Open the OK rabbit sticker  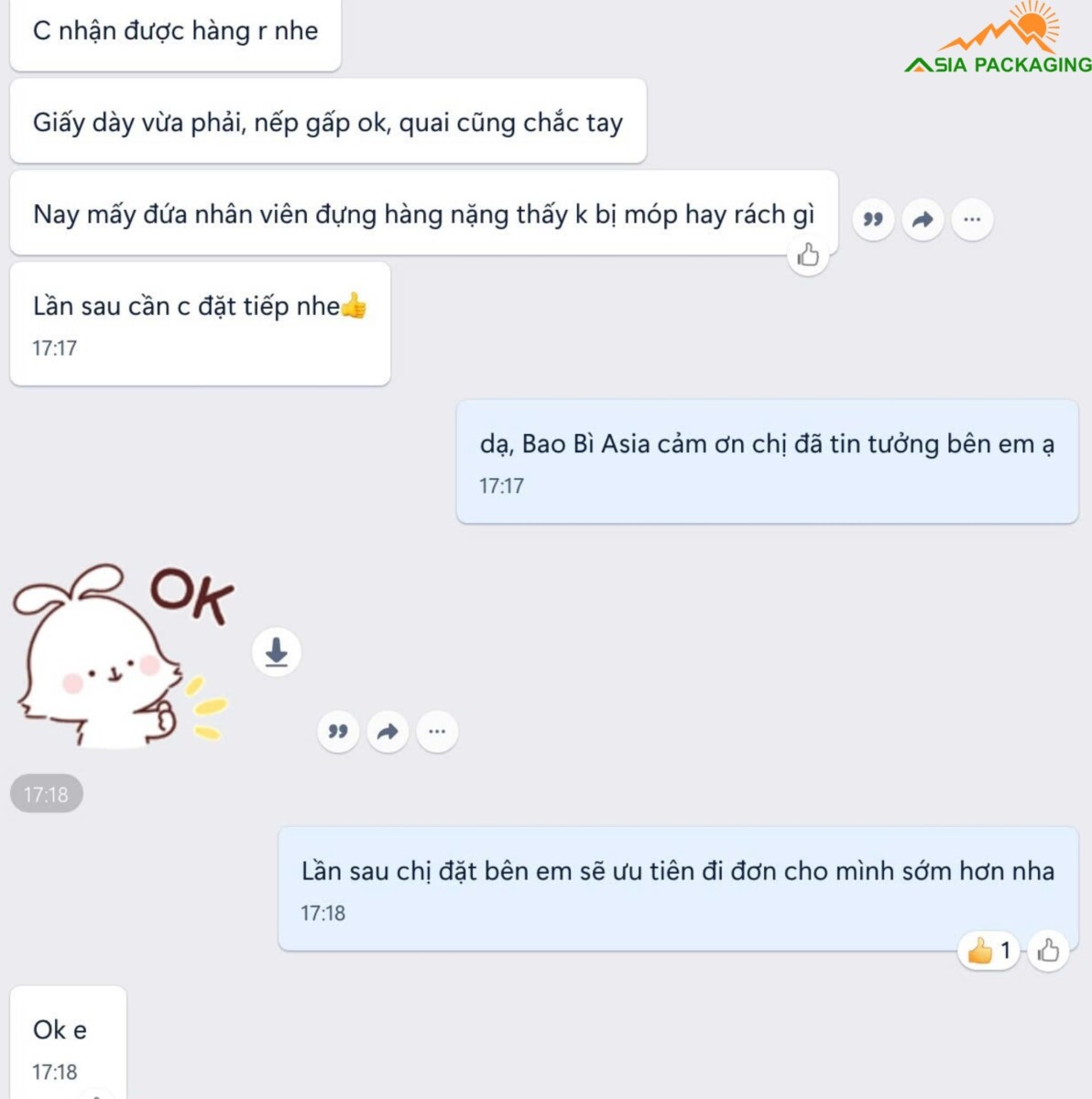pos(123,655)
